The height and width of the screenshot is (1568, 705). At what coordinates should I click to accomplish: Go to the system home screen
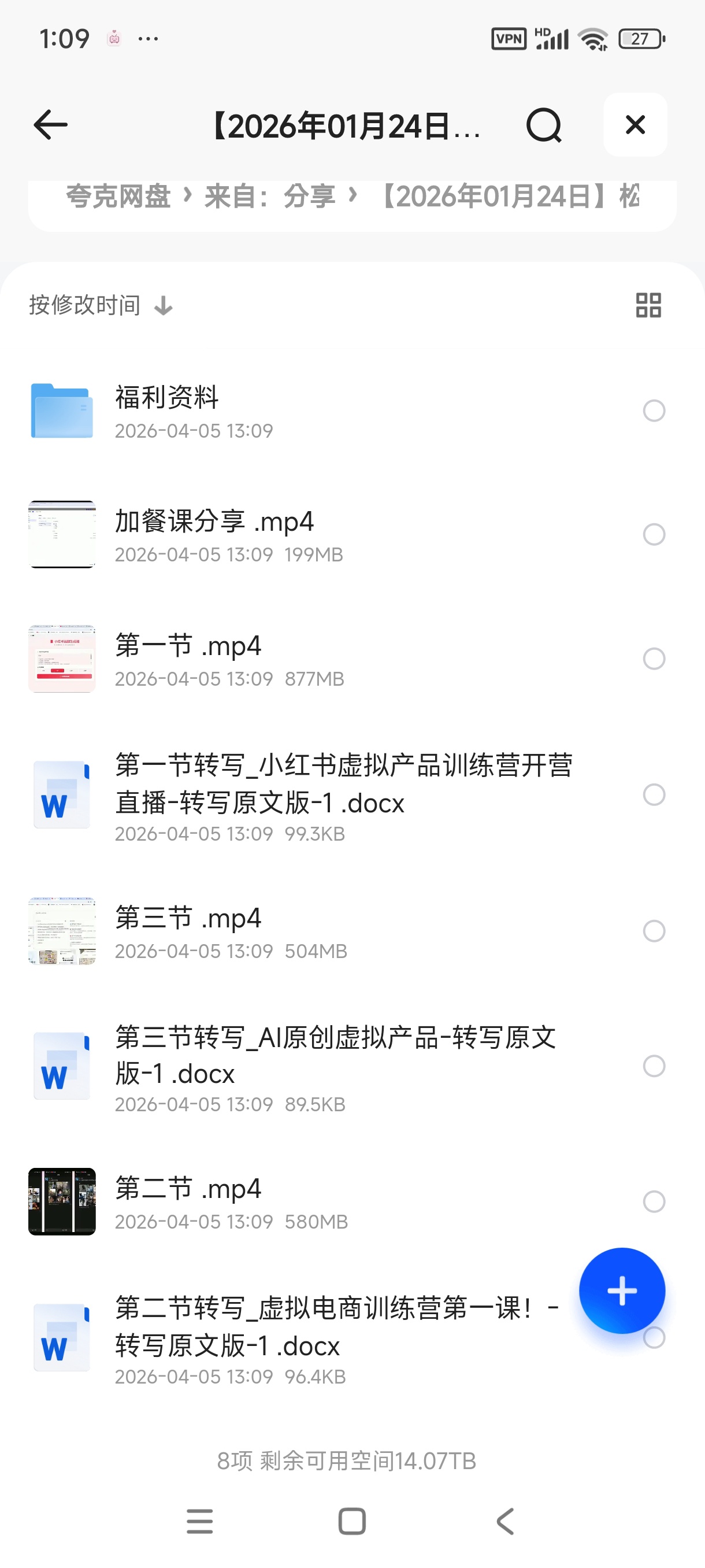[x=352, y=1521]
